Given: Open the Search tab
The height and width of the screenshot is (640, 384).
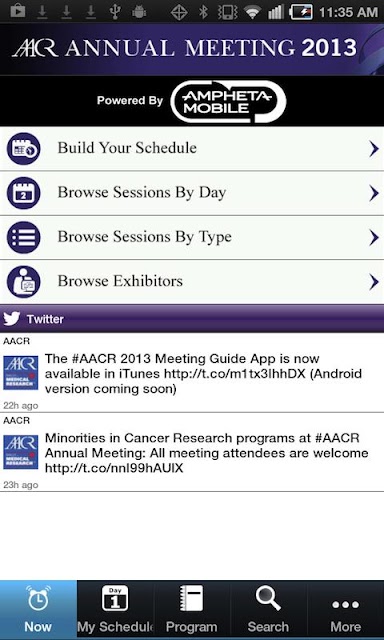Looking at the screenshot, I should (269, 610).
